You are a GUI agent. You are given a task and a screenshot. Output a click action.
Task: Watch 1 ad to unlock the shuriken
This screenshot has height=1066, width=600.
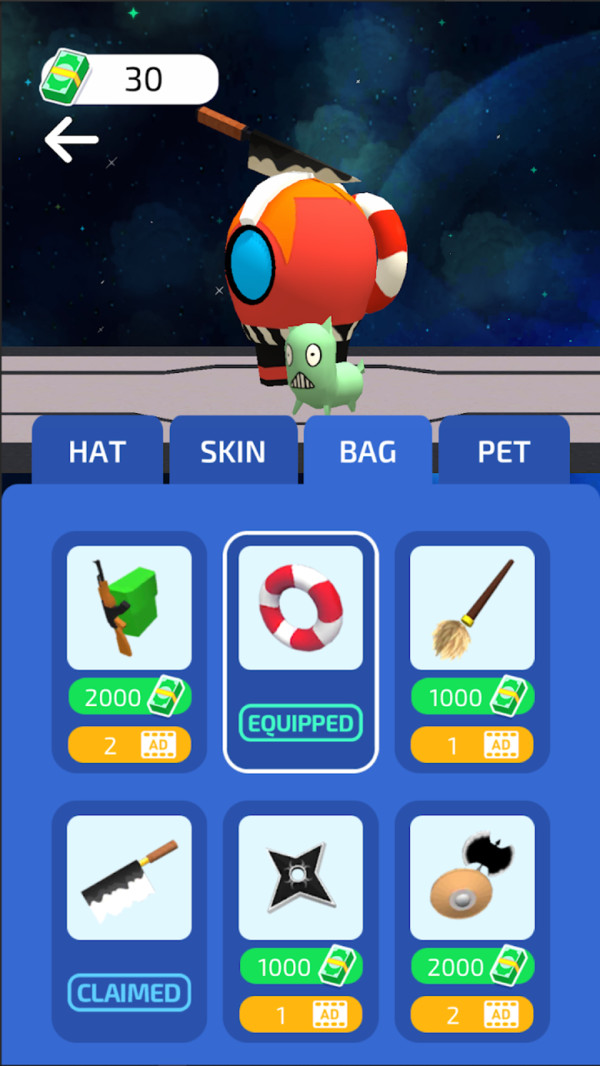(300, 1015)
